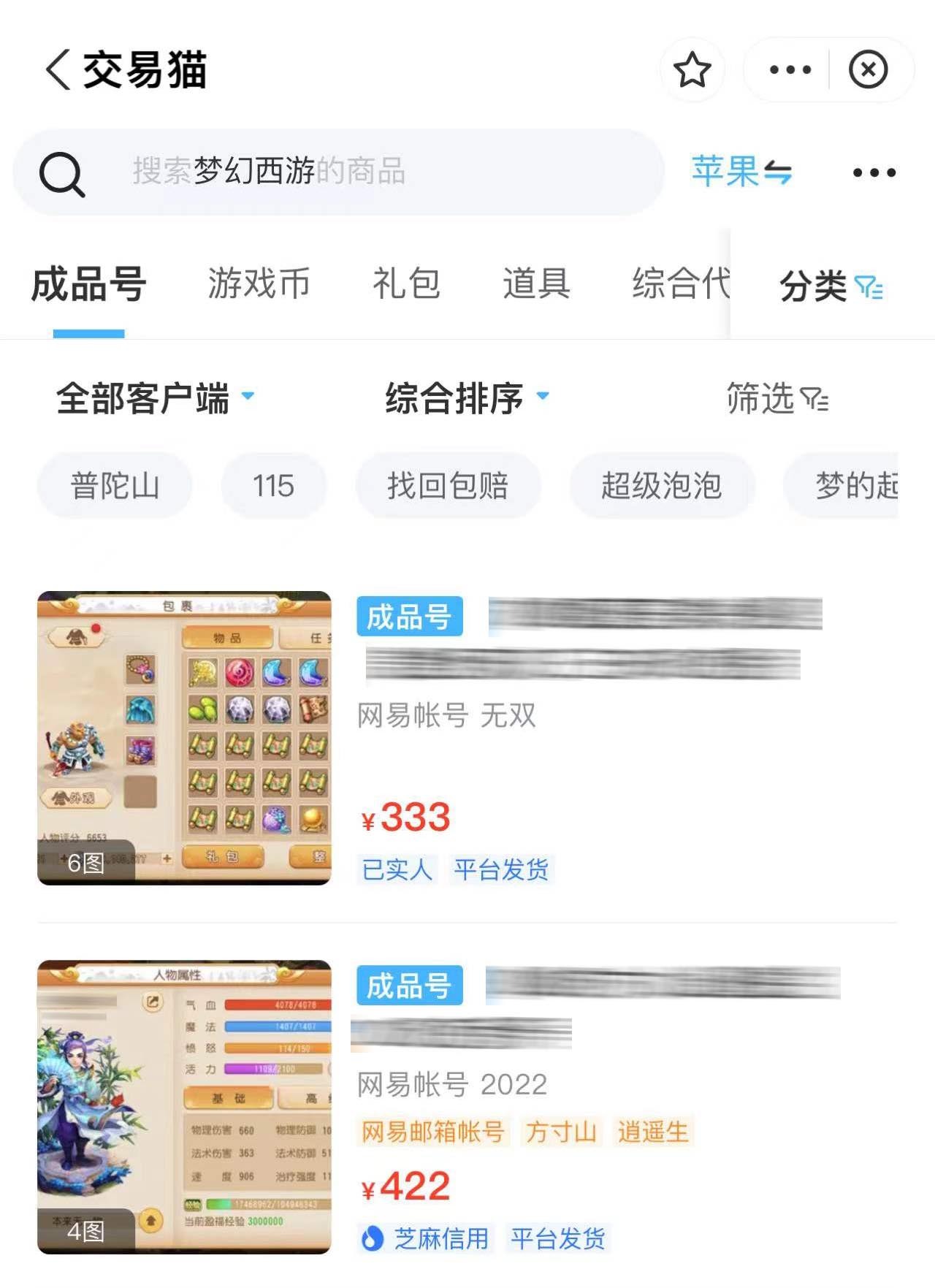
Task: Open the 筛选 filter panel
Action: (x=777, y=399)
